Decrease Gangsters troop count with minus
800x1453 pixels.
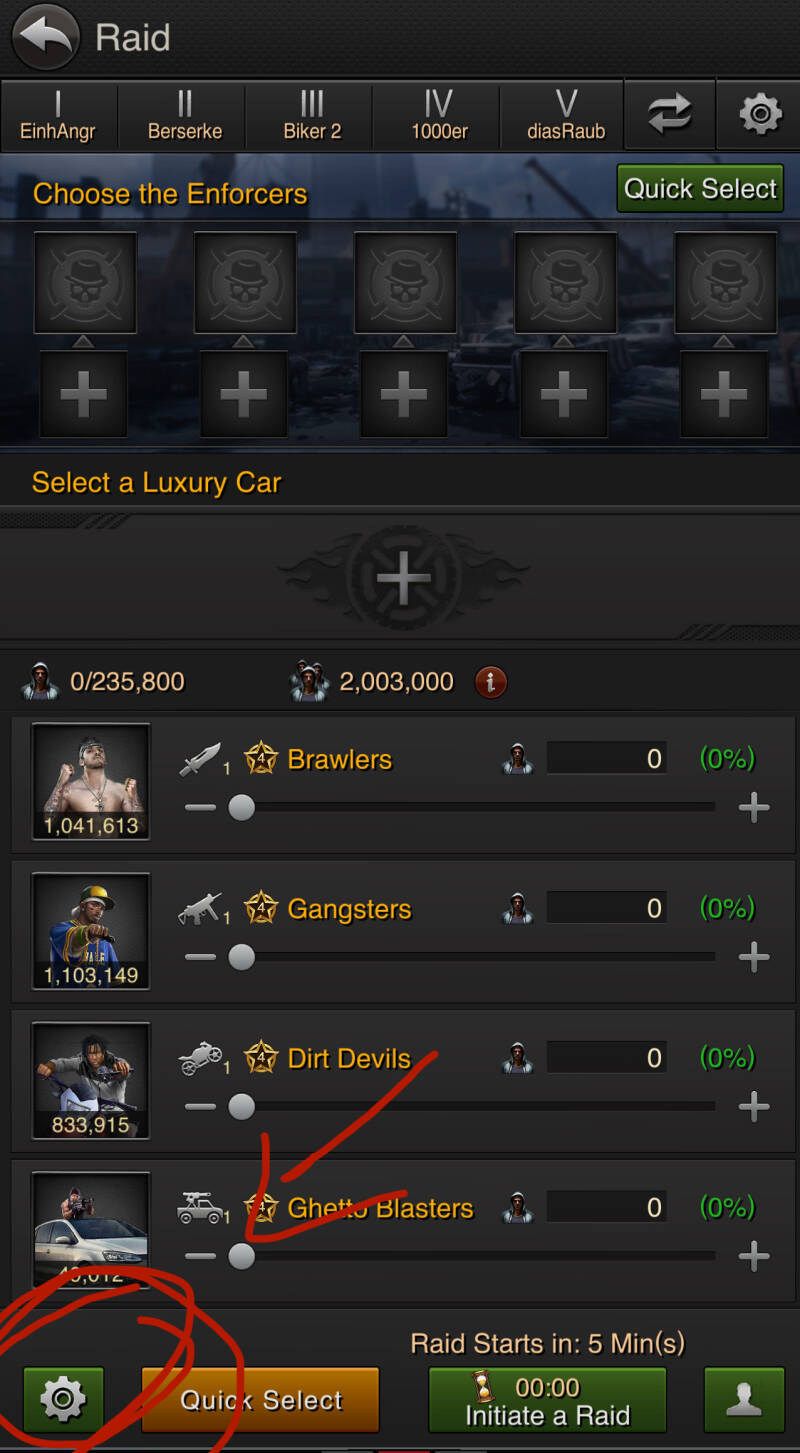pos(200,957)
